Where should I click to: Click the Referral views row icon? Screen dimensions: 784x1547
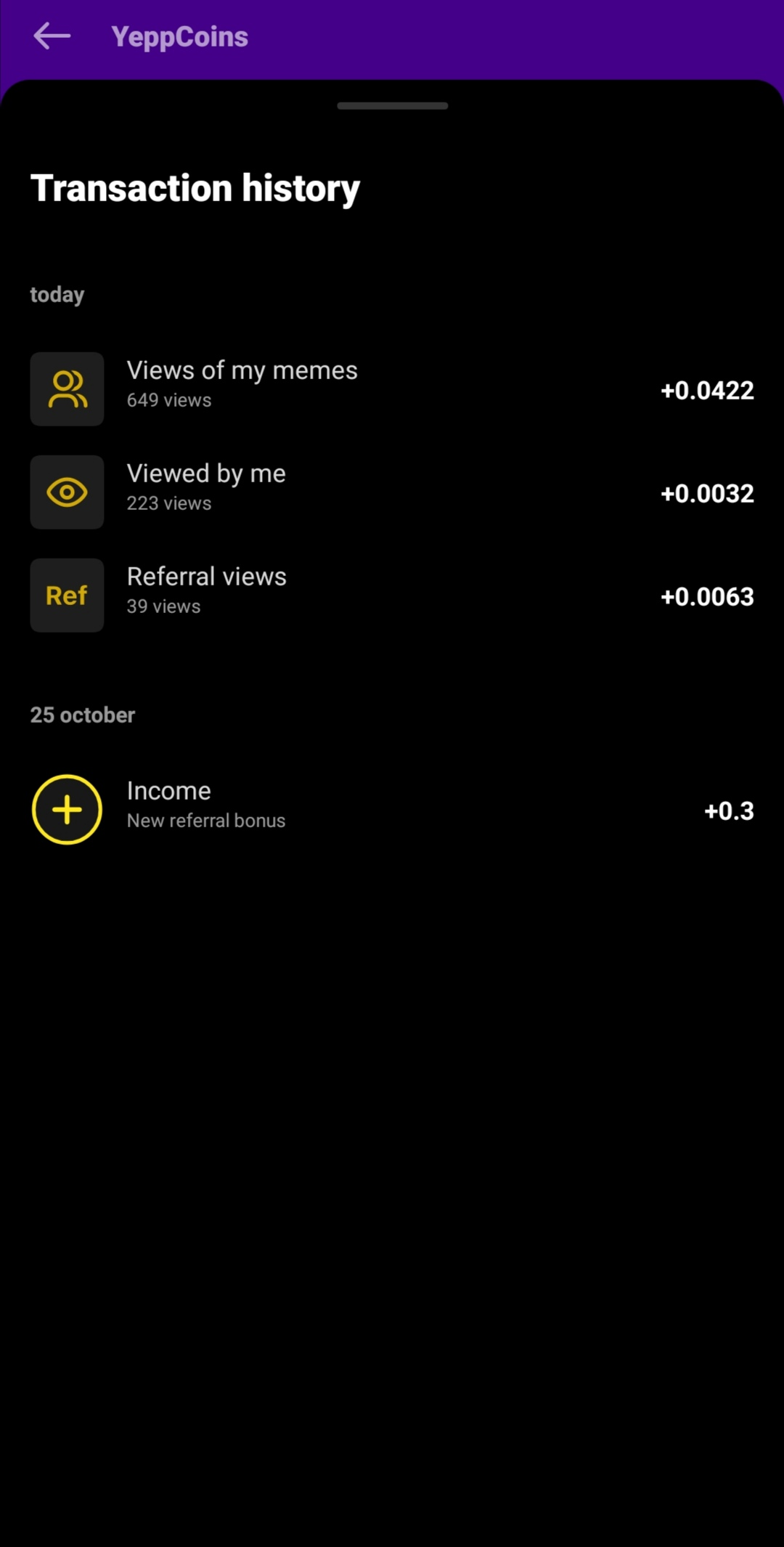click(x=67, y=595)
